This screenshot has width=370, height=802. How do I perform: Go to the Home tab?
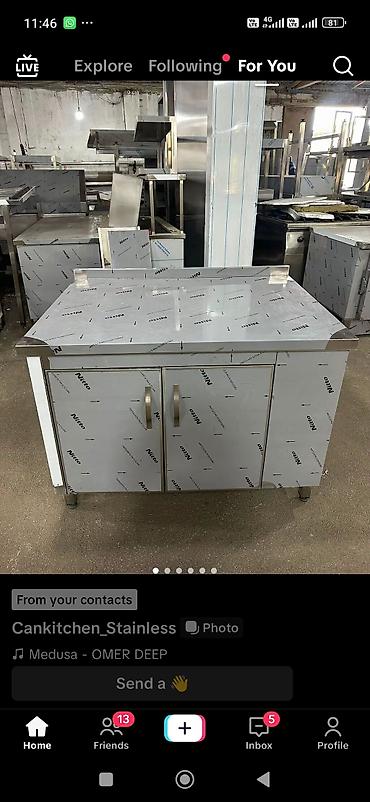(x=37, y=732)
